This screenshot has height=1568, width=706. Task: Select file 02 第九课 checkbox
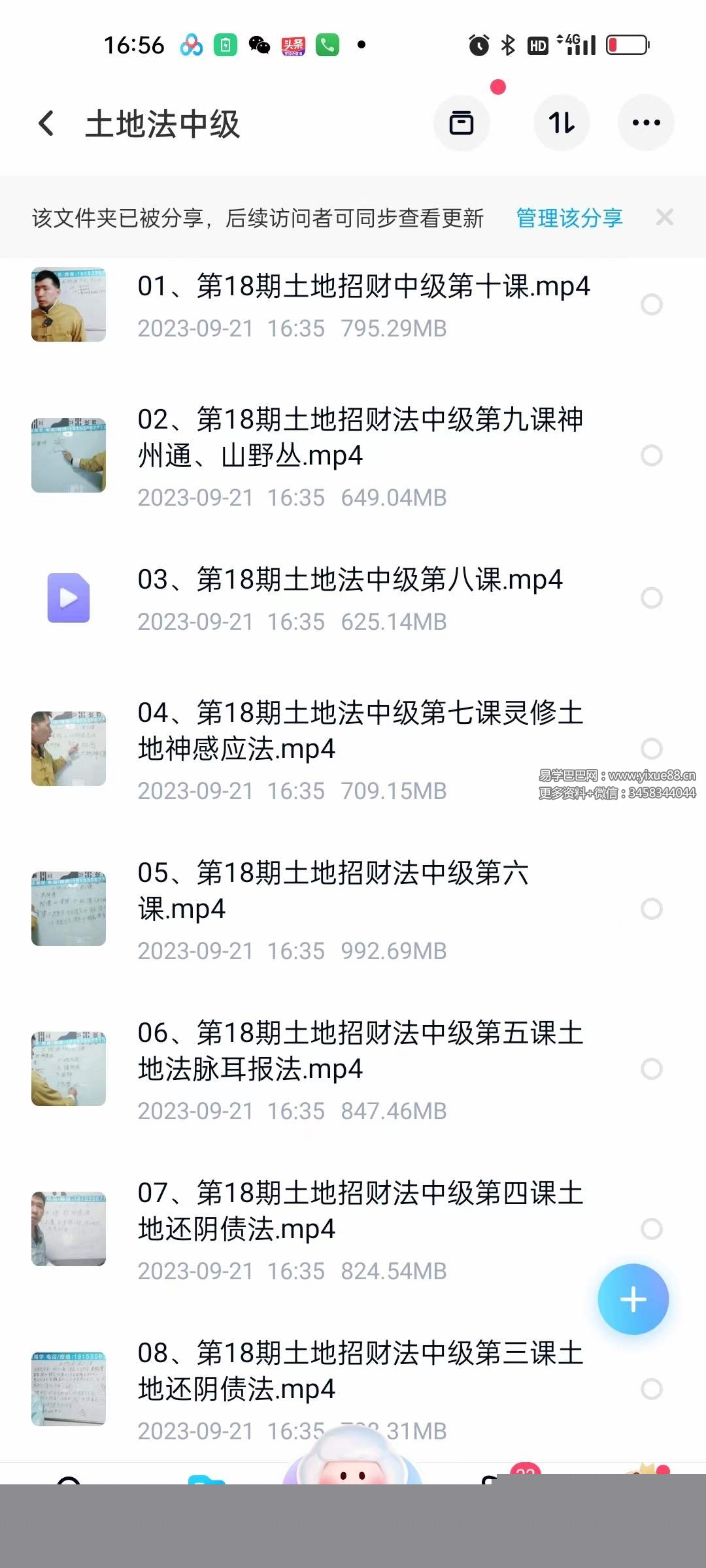point(652,455)
